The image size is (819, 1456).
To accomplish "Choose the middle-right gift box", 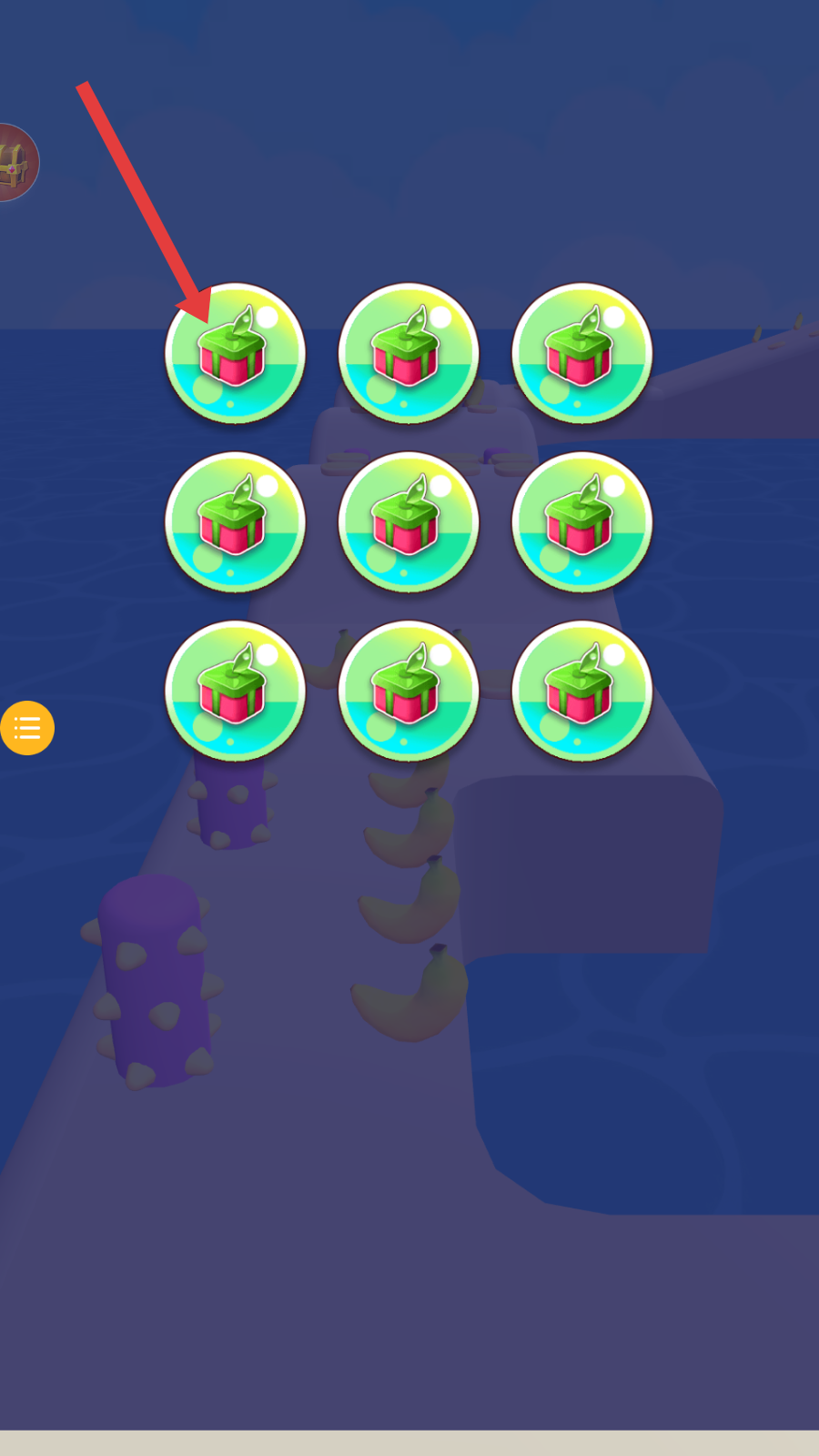I will [582, 522].
